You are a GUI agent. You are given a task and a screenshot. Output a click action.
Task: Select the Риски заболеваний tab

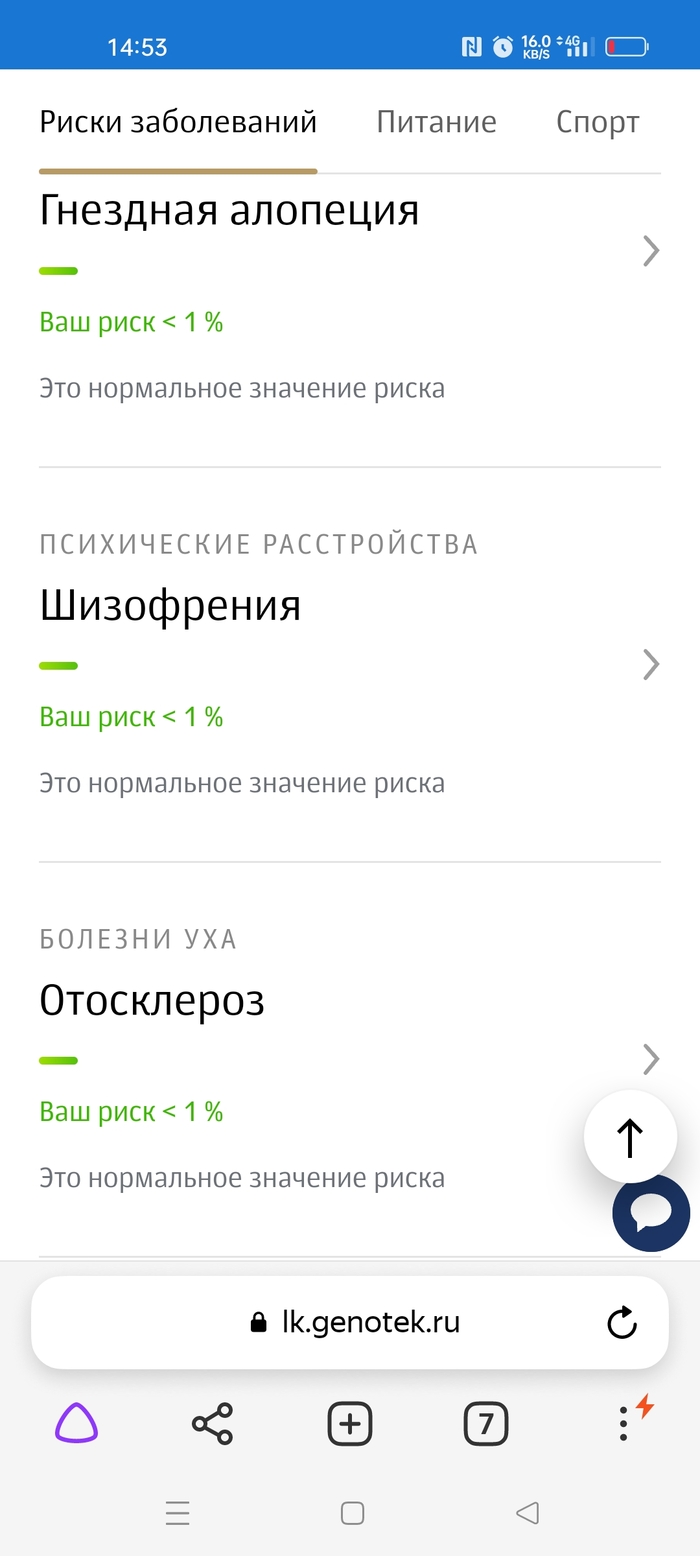(x=178, y=122)
